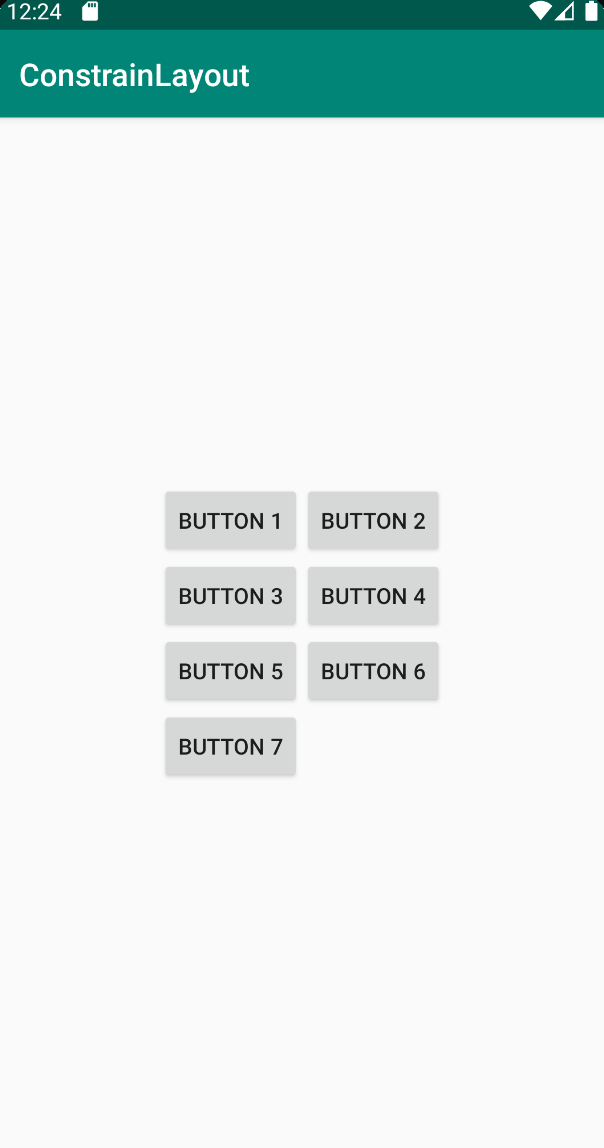The height and width of the screenshot is (1148, 604).
Task: Select Button 2
Action: pos(373,520)
